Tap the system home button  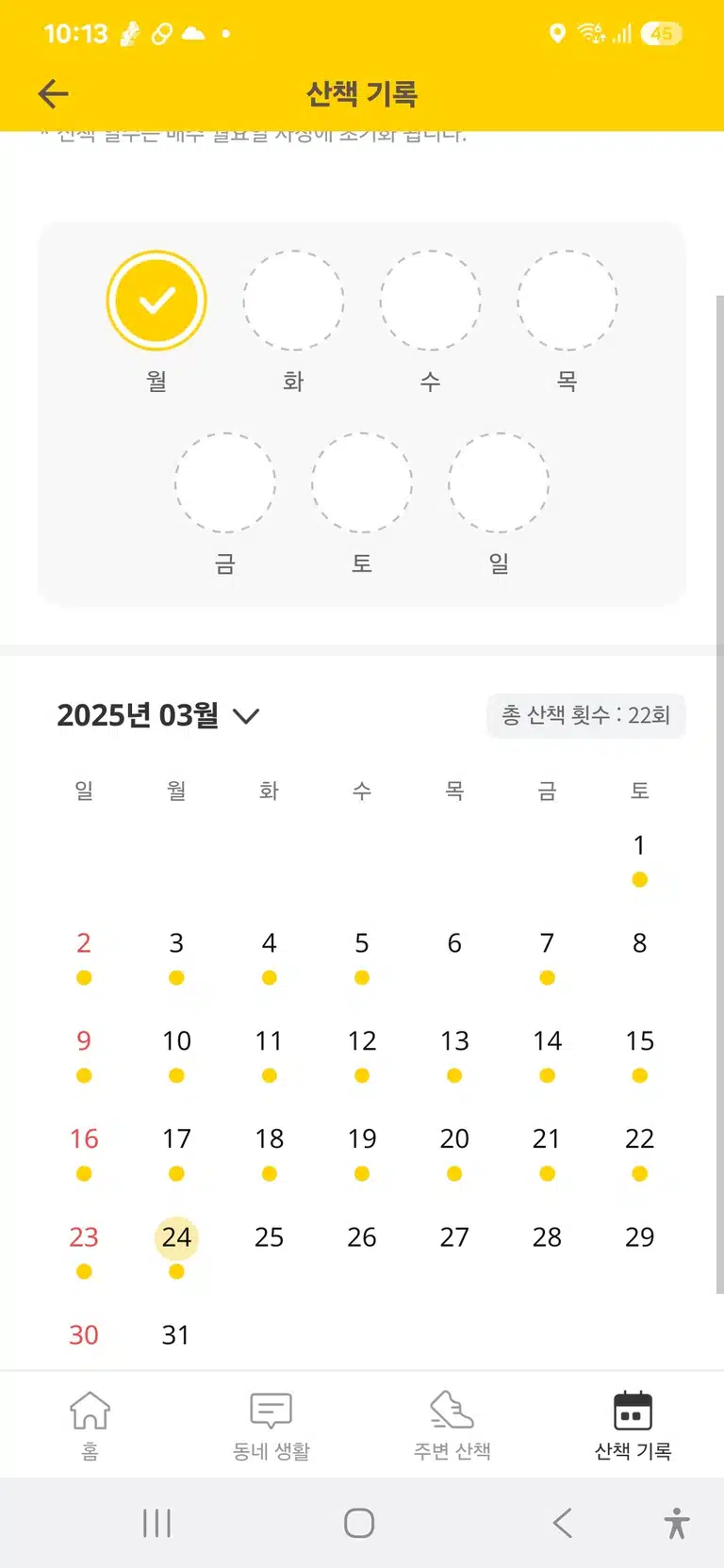pyautogui.click(x=359, y=1523)
